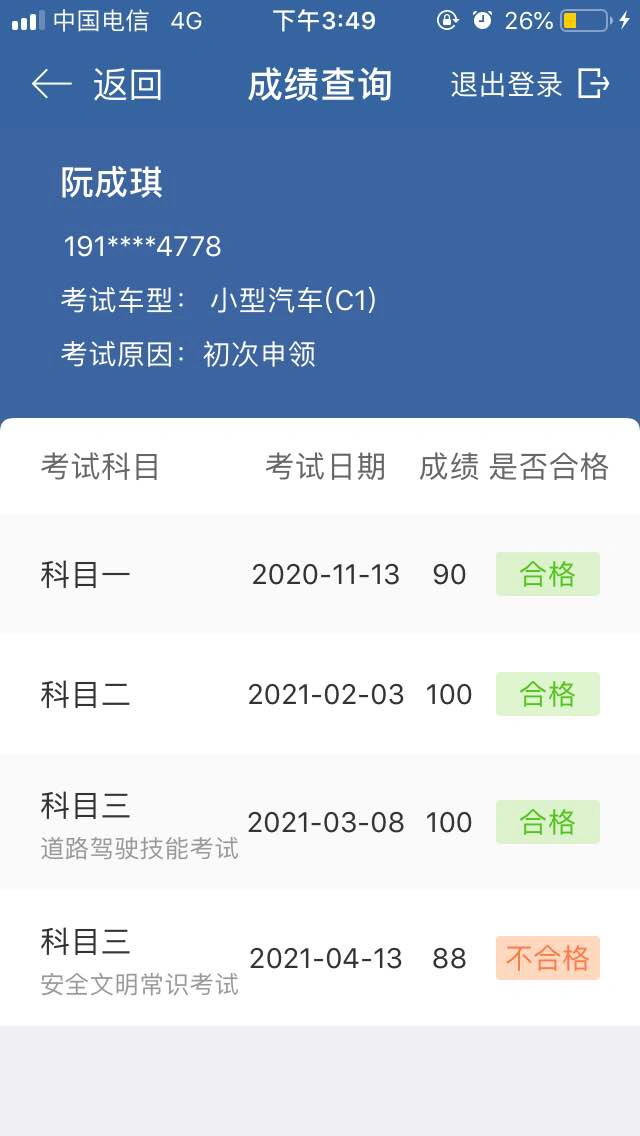The height and width of the screenshot is (1136, 640).
Task: Log out via 退出登录
Action: pyautogui.click(x=529, y=85)
